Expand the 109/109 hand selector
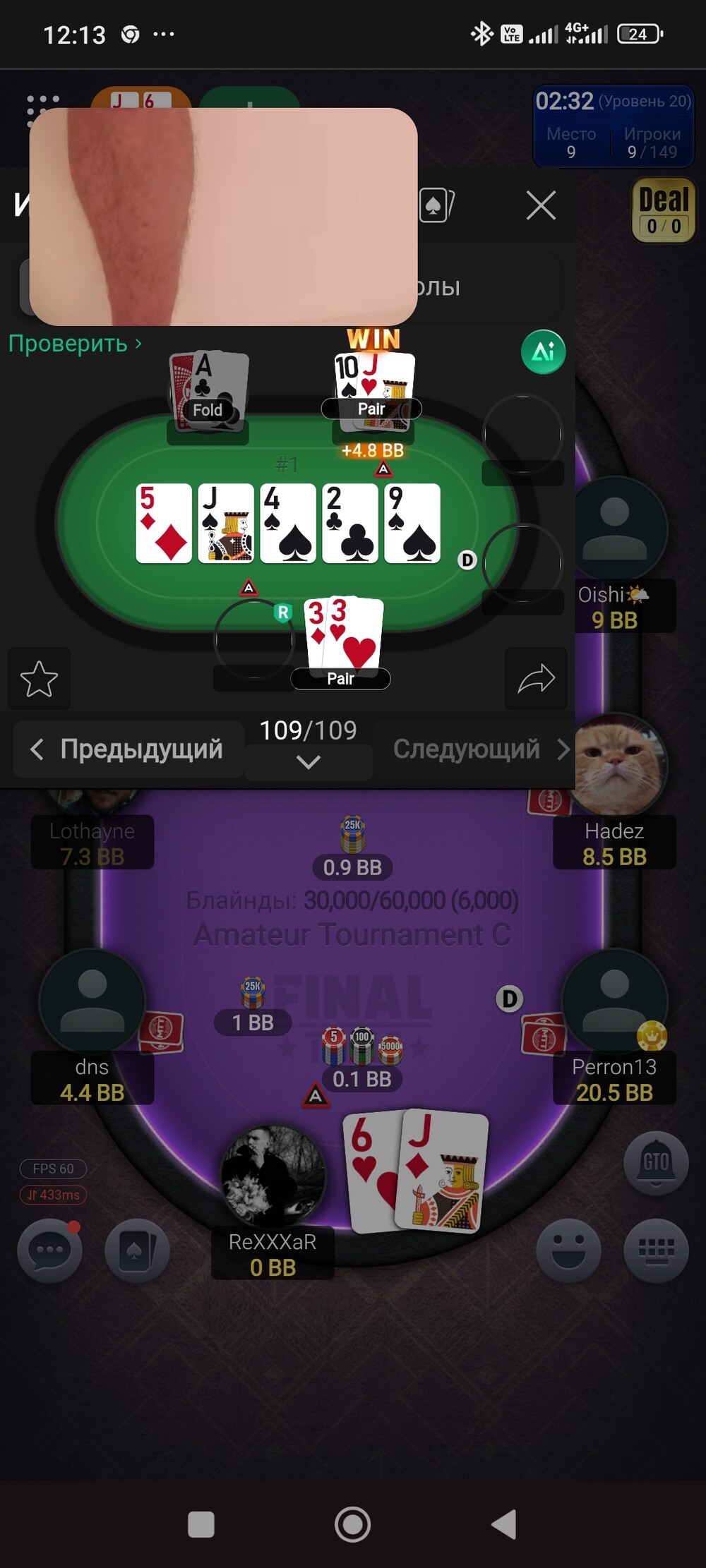Screen dimensions: 706x1568 point(309,761)
